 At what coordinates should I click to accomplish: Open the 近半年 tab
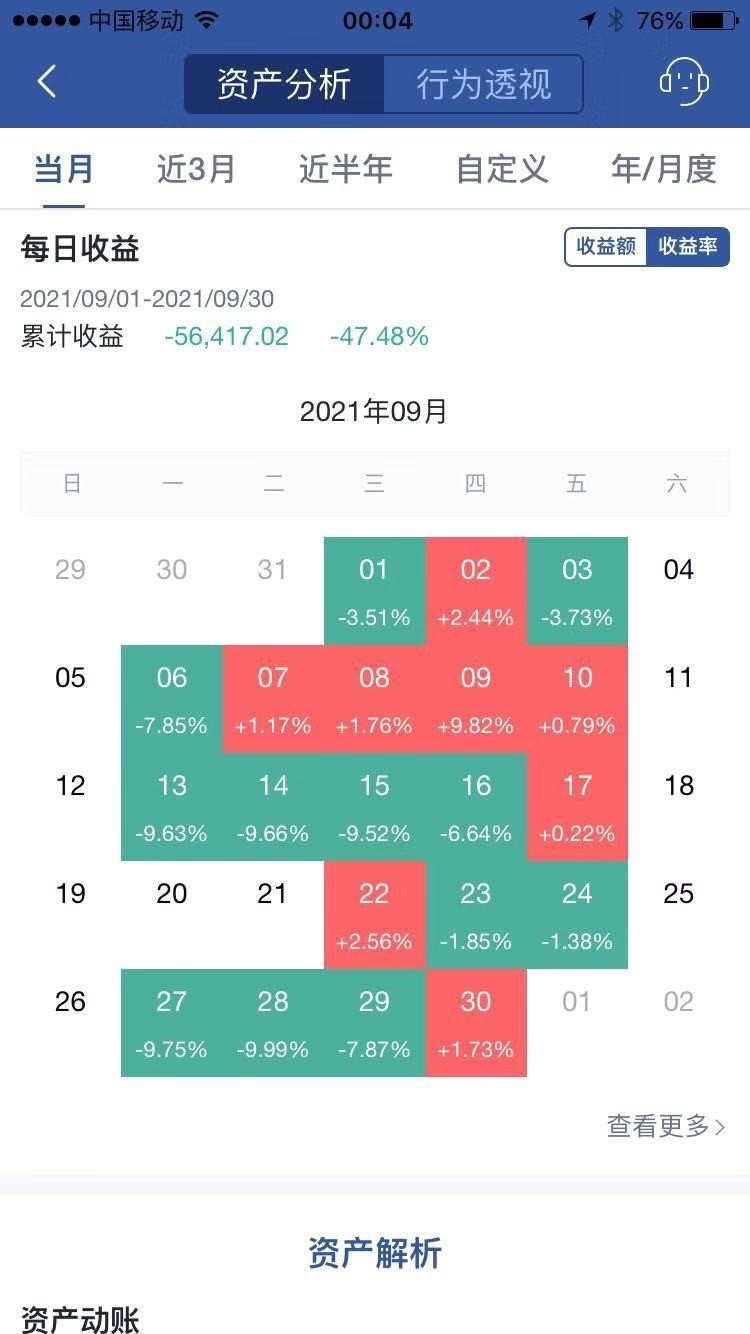pos(346,169)
